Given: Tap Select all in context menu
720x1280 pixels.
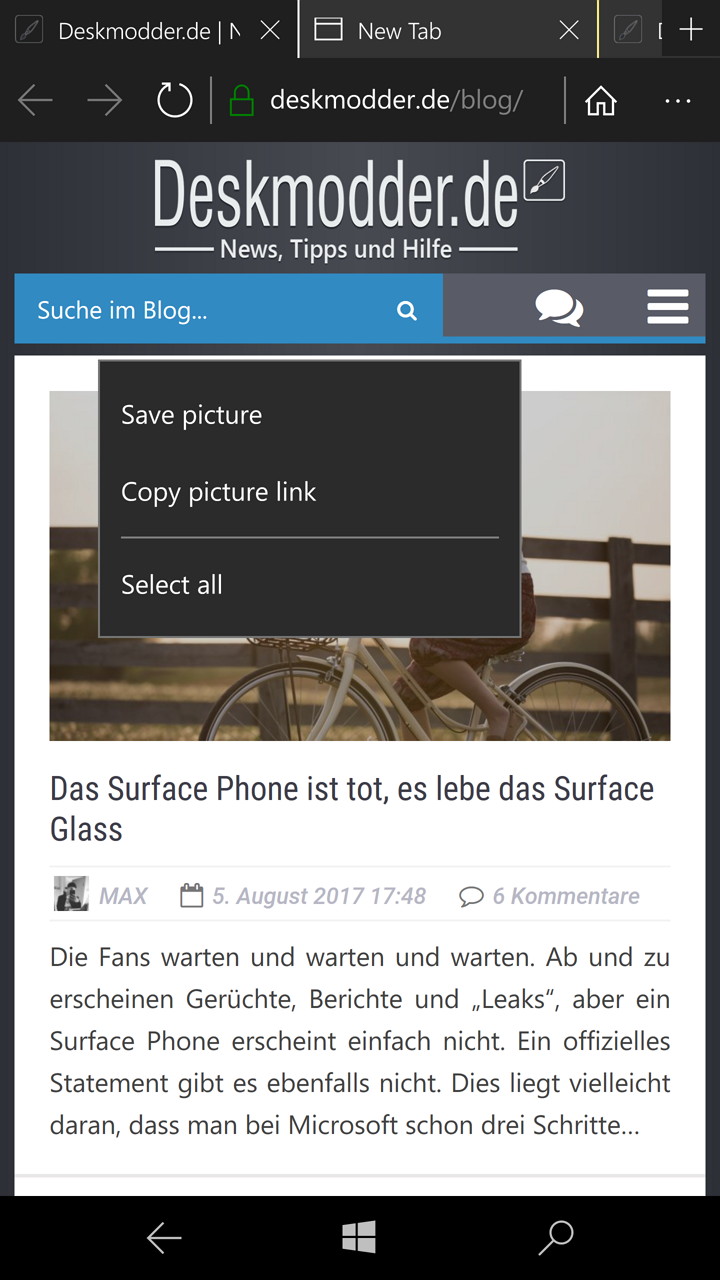Looking at the screenshot, I should click(x=172, y=585).
